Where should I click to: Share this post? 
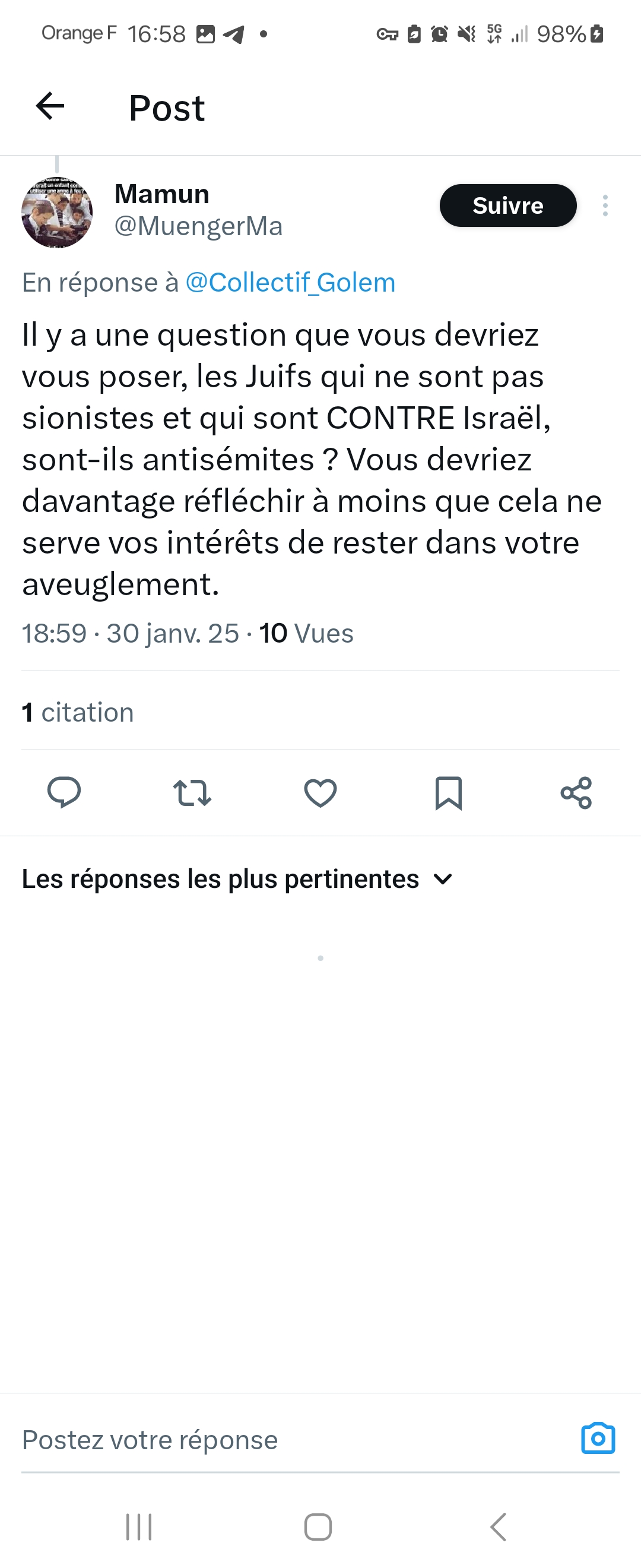click(x=576, y=792)
